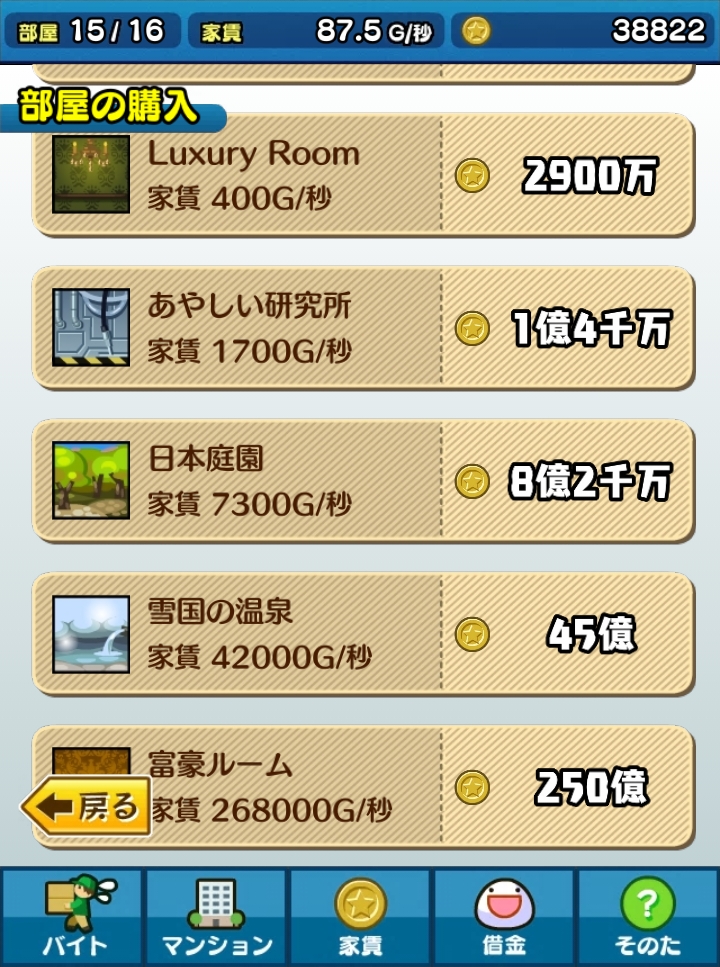Go back with the 戻る button
Screen dimensions: 720x967
(x=86, y=805)
